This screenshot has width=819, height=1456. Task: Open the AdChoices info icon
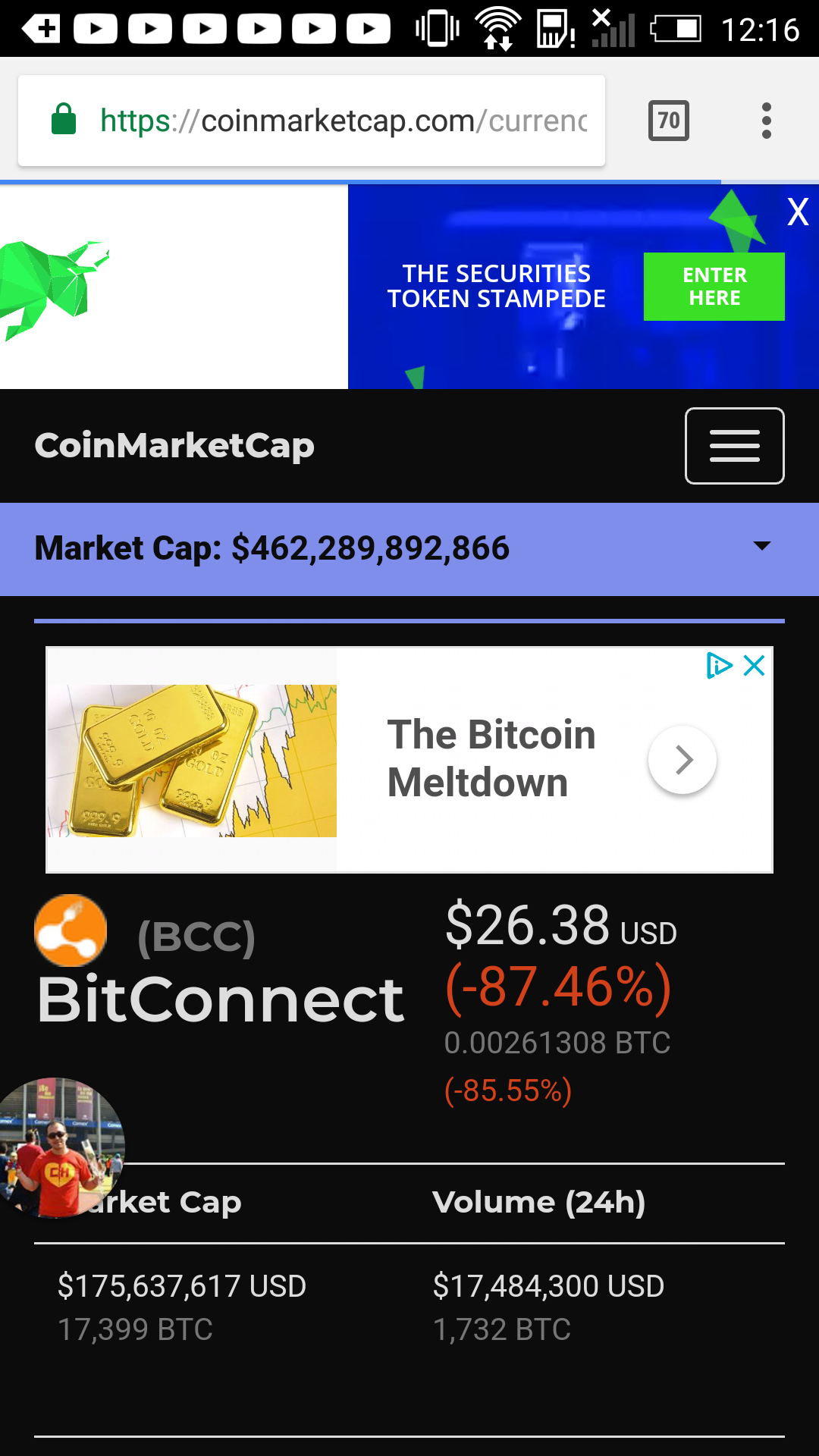718,666
